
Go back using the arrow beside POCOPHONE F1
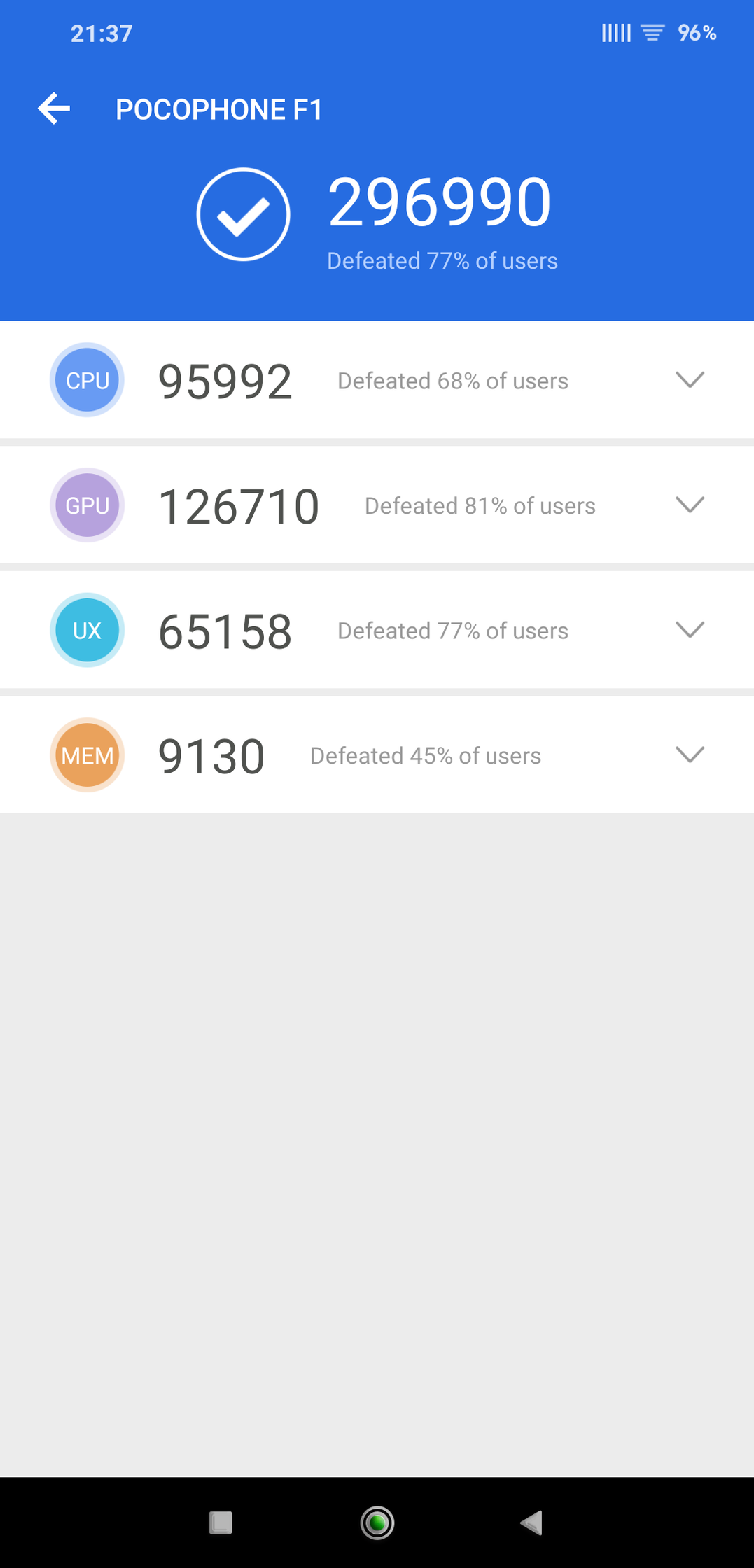tap(54, 108)
